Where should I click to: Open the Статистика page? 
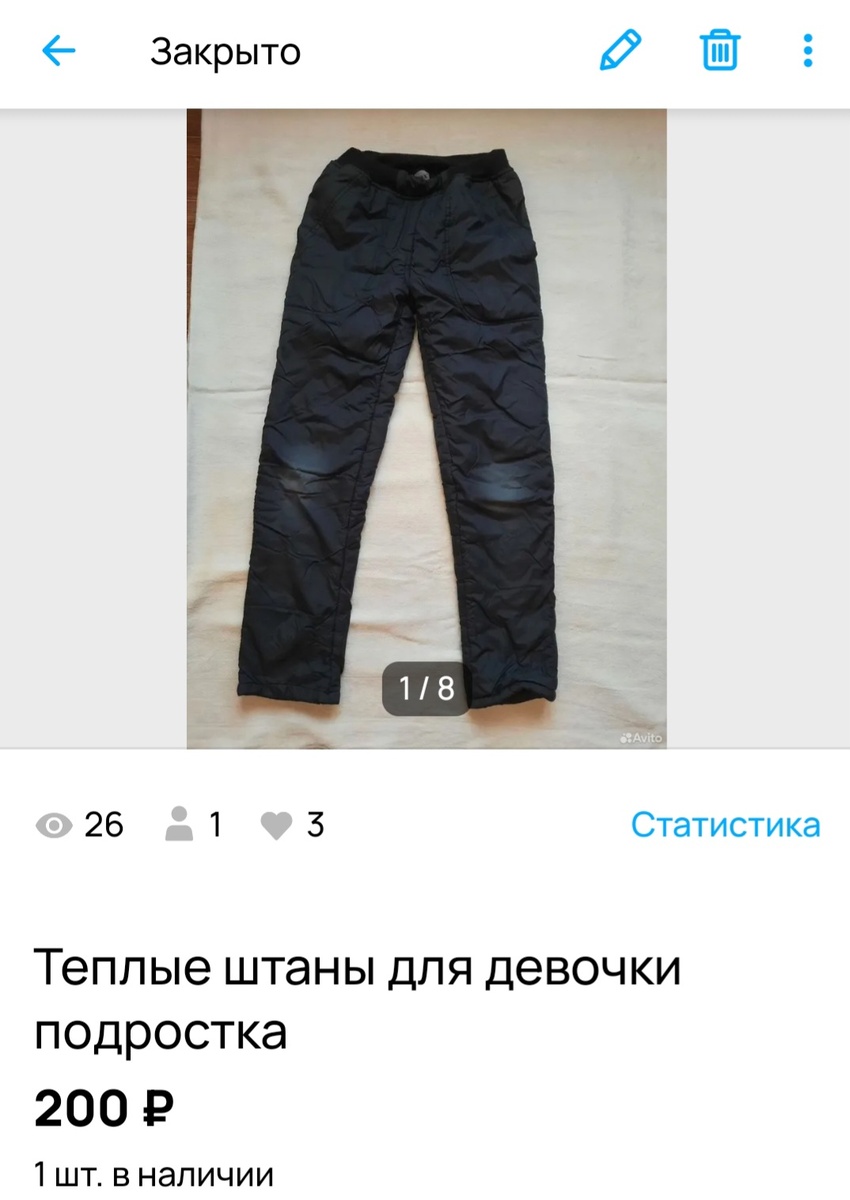click(x=727, y=825)
